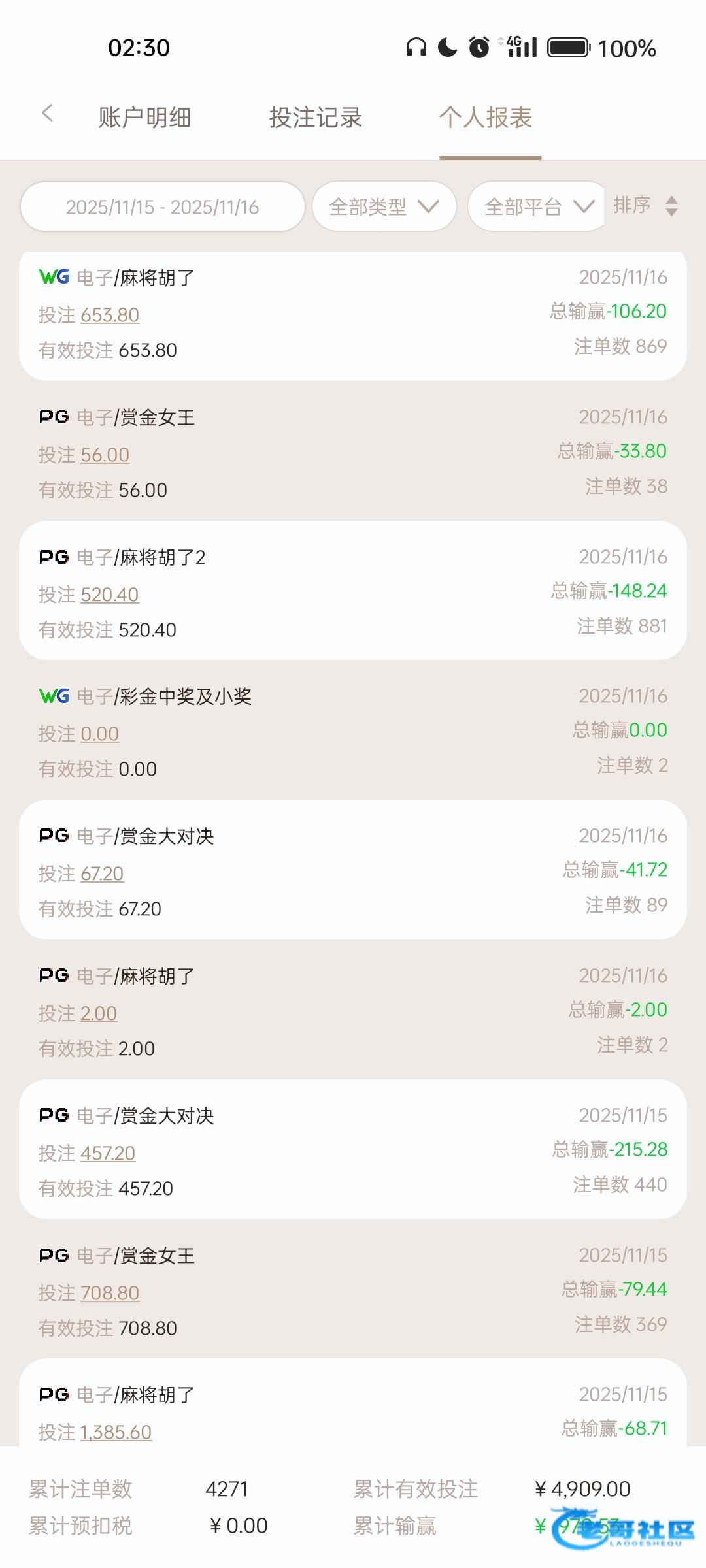This screenshot has height=1568, width=706.
Task: Open bet amount 457.20 link
Action: [108, 1154]
